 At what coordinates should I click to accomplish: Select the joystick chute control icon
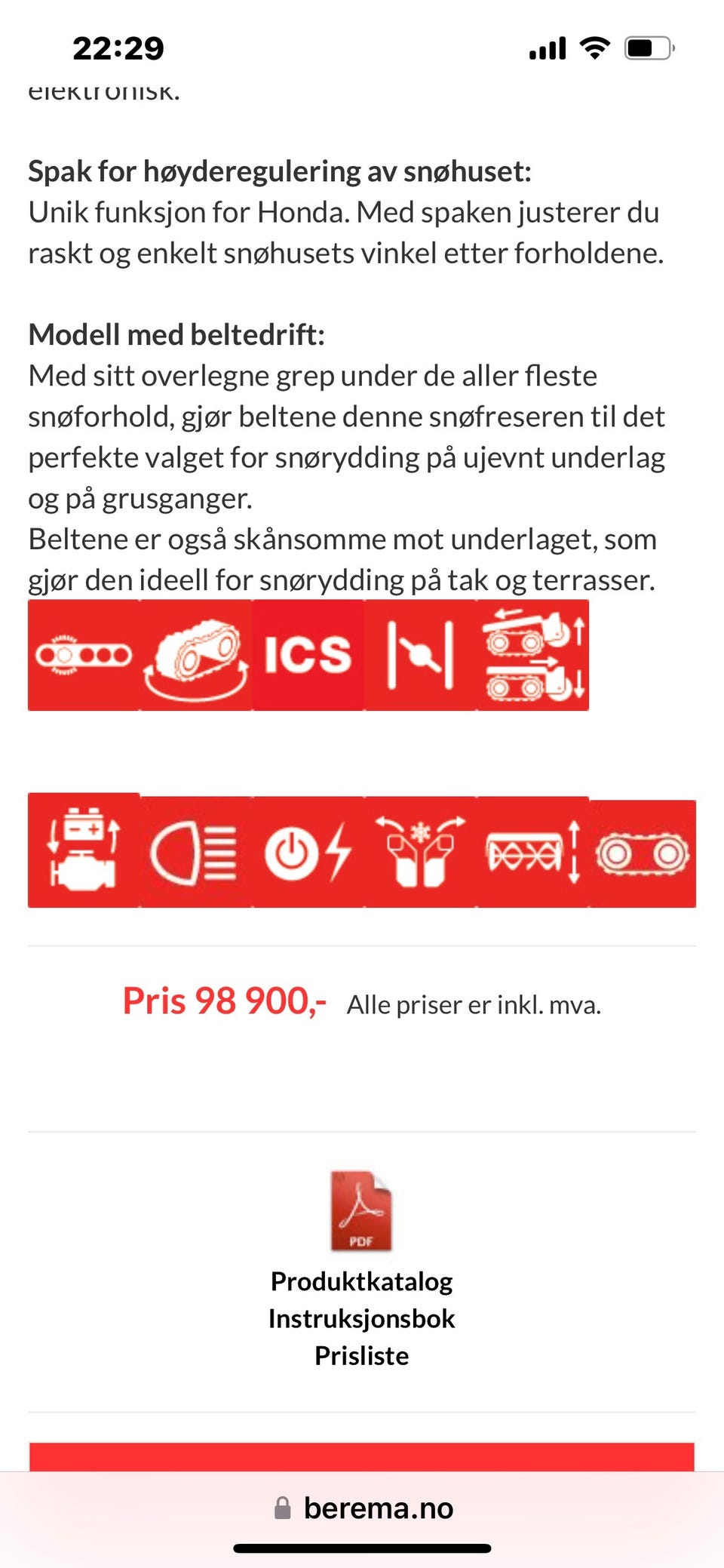(419, 655)
